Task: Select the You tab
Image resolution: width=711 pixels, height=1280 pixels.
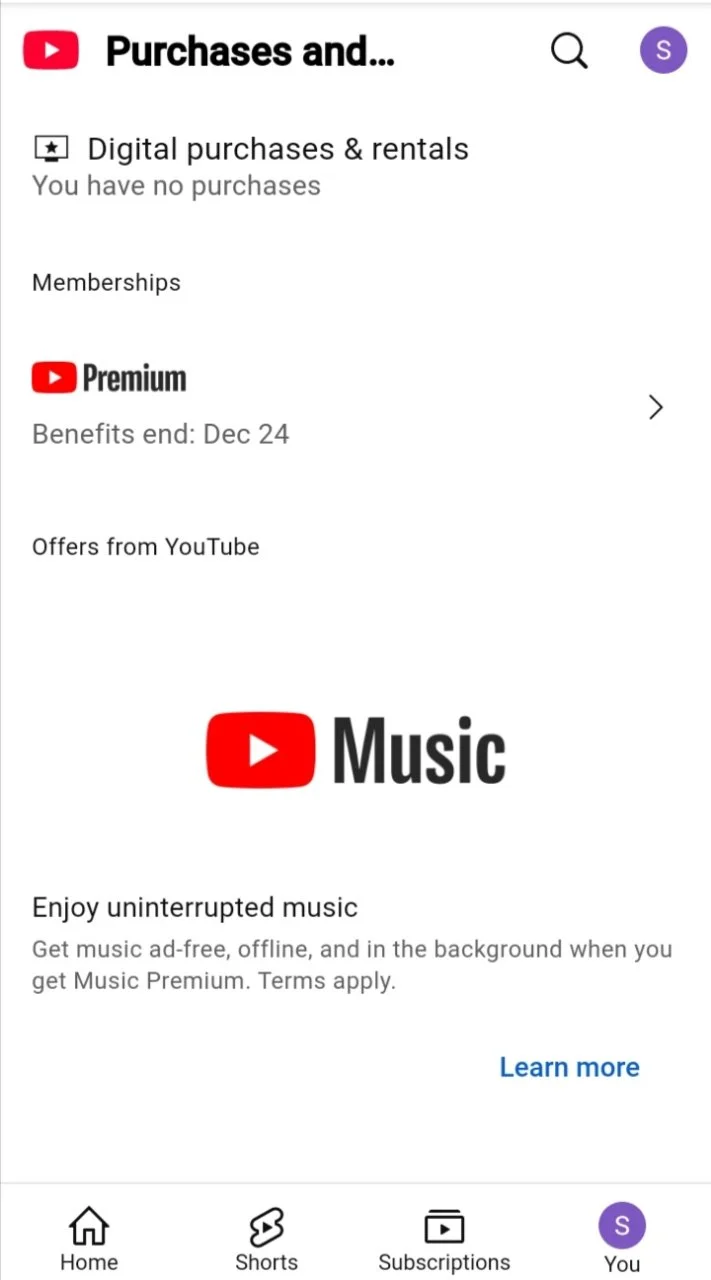Action: [x=622, y=1239]
